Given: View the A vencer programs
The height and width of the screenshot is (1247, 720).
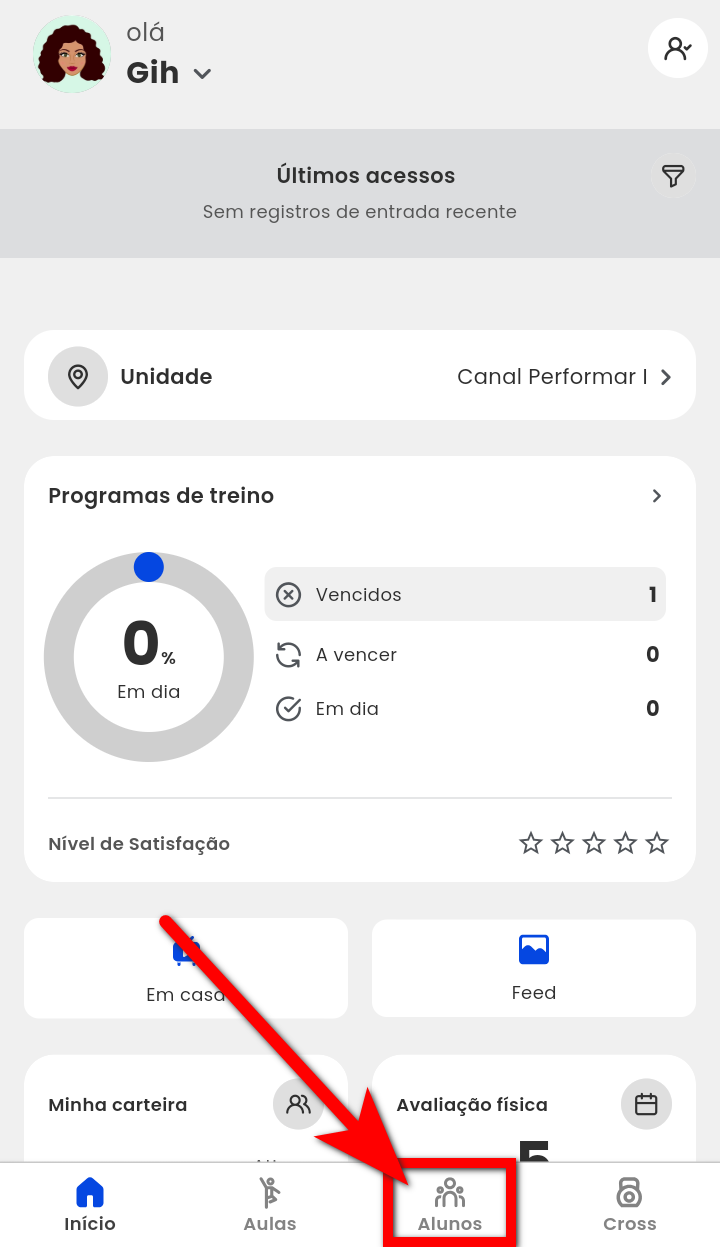Looking at the screenshot, I should (465, 655).
